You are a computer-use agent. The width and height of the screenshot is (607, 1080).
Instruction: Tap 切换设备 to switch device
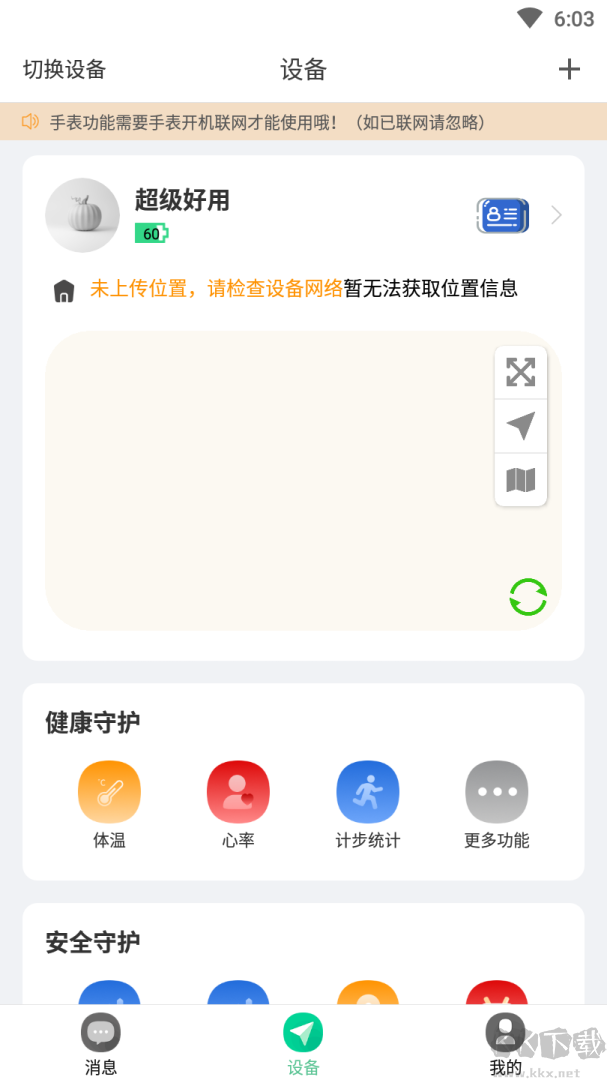(x=64, y=69)
